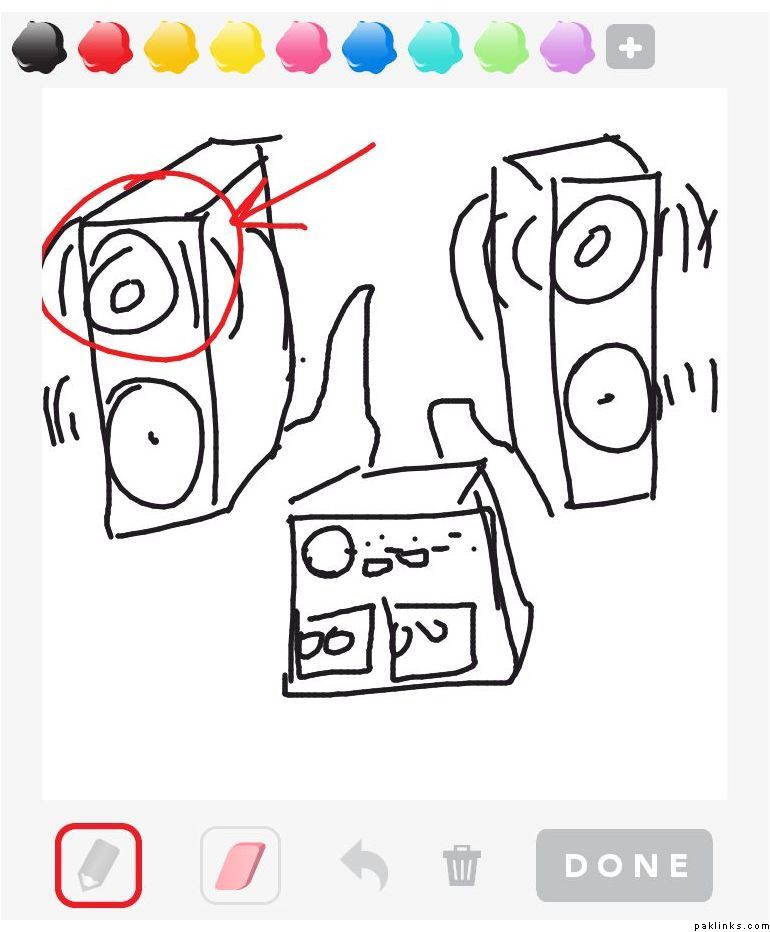Pick the yellow paint color
The height and width of the screenshot is (932, 770).
237,47
